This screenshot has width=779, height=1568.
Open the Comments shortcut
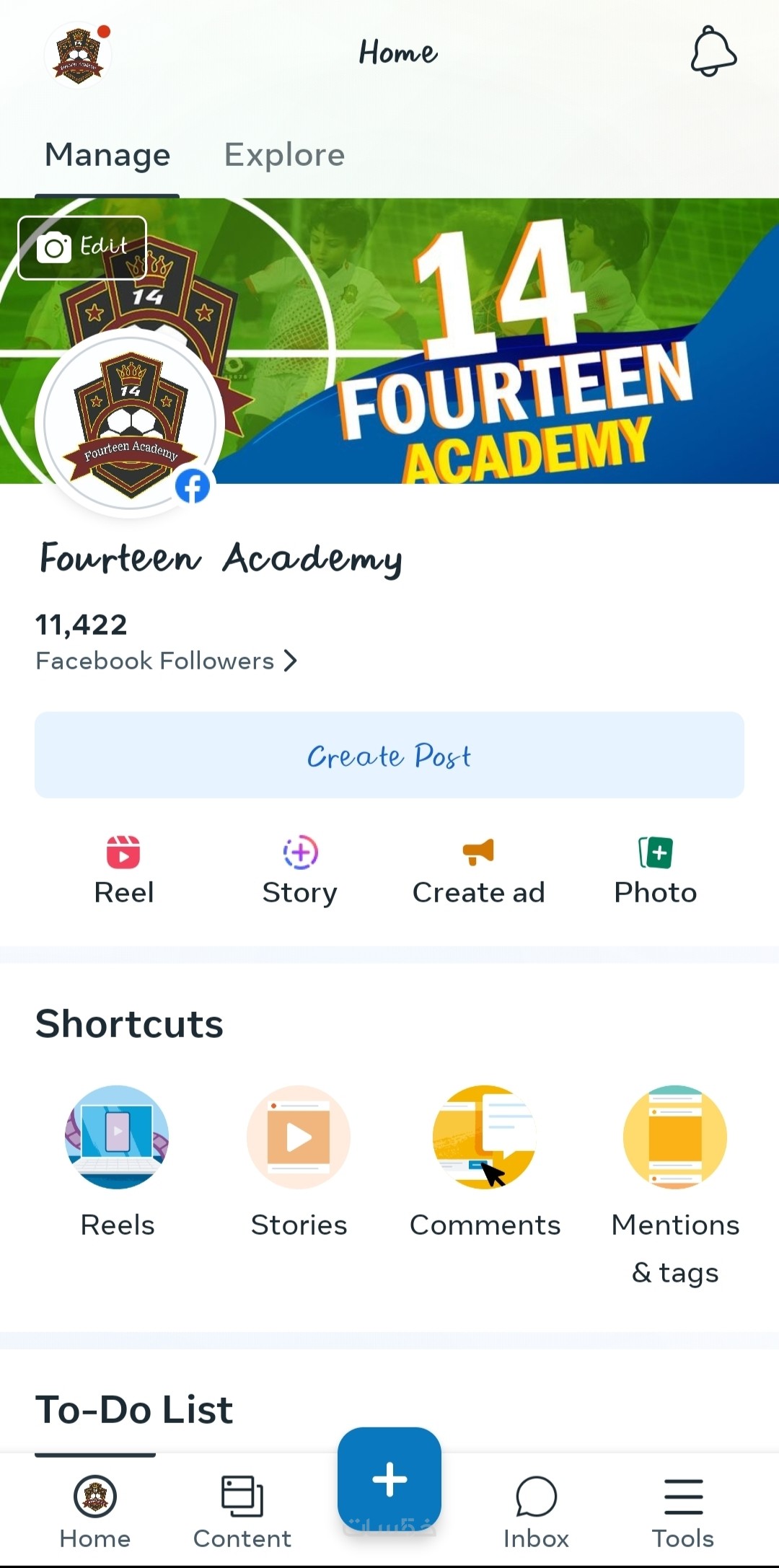click(x=485, y=1160)
